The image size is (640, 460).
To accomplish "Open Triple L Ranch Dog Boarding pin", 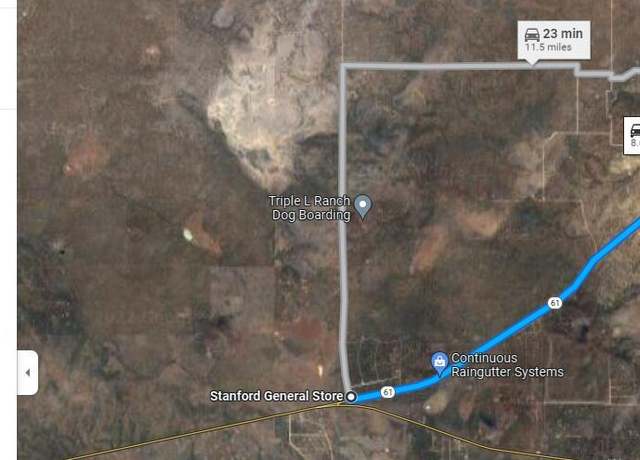I will [364, 206].
